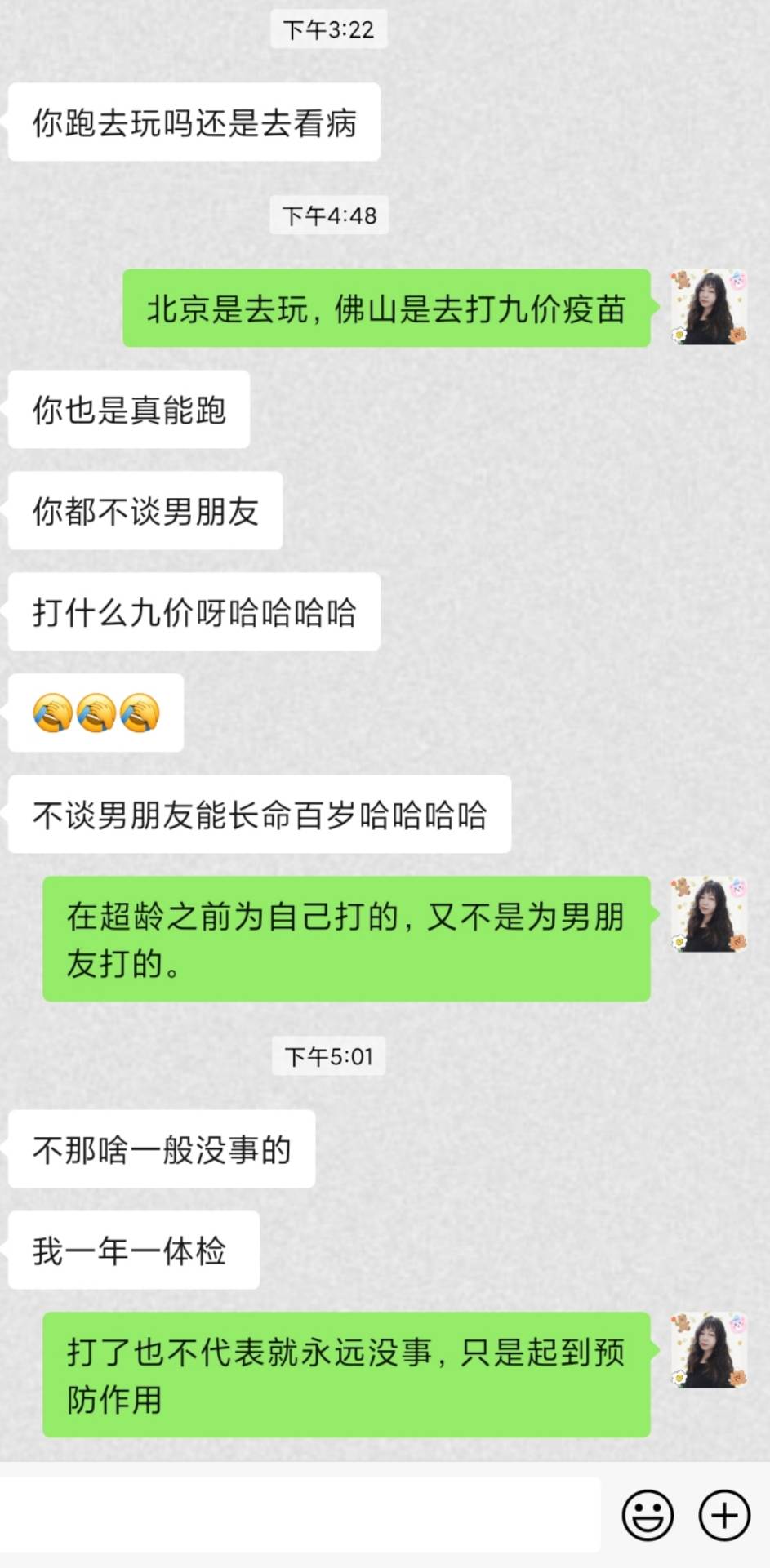Tap the timestamp 下午5:01

pos(328,1055)
